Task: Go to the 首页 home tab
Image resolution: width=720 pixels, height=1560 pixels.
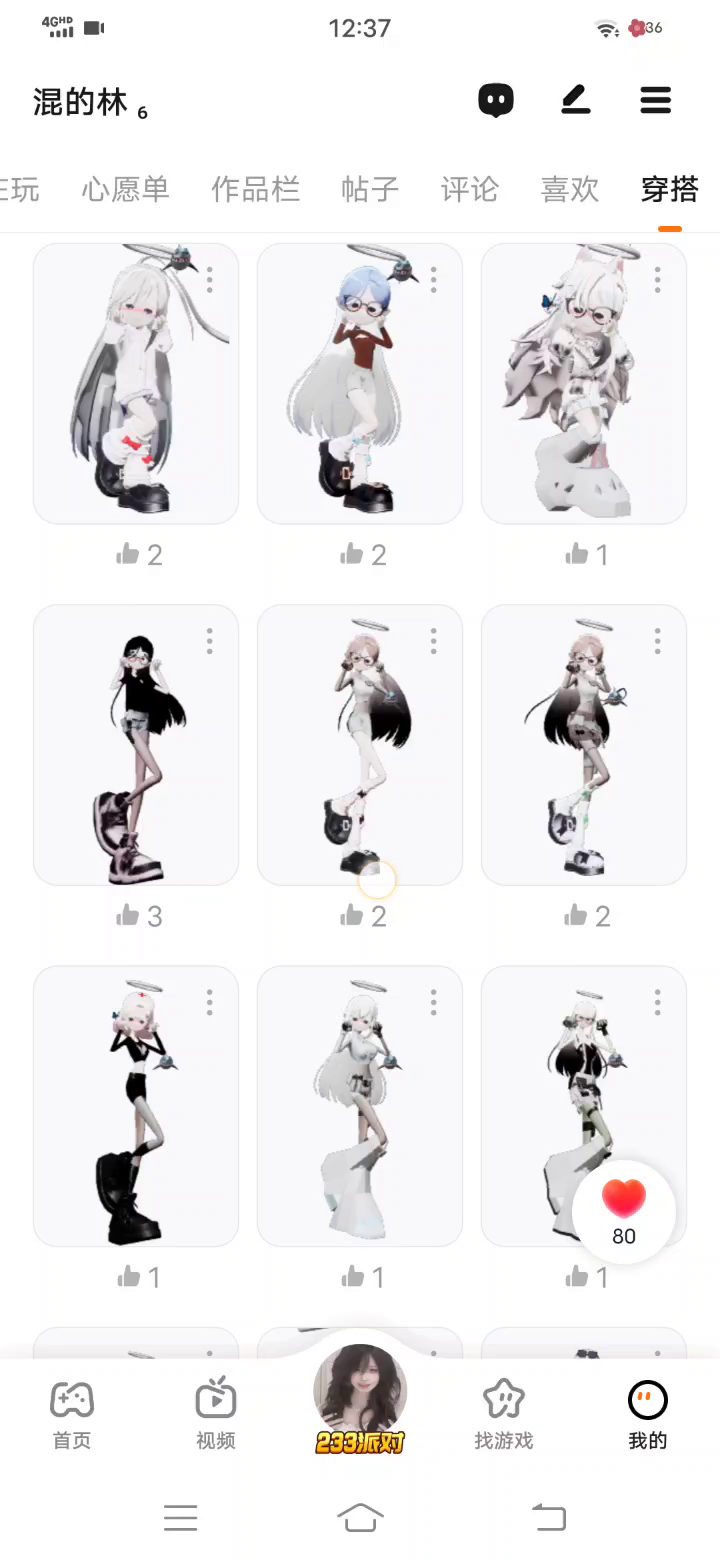Action: click(x=72, y=1414)
